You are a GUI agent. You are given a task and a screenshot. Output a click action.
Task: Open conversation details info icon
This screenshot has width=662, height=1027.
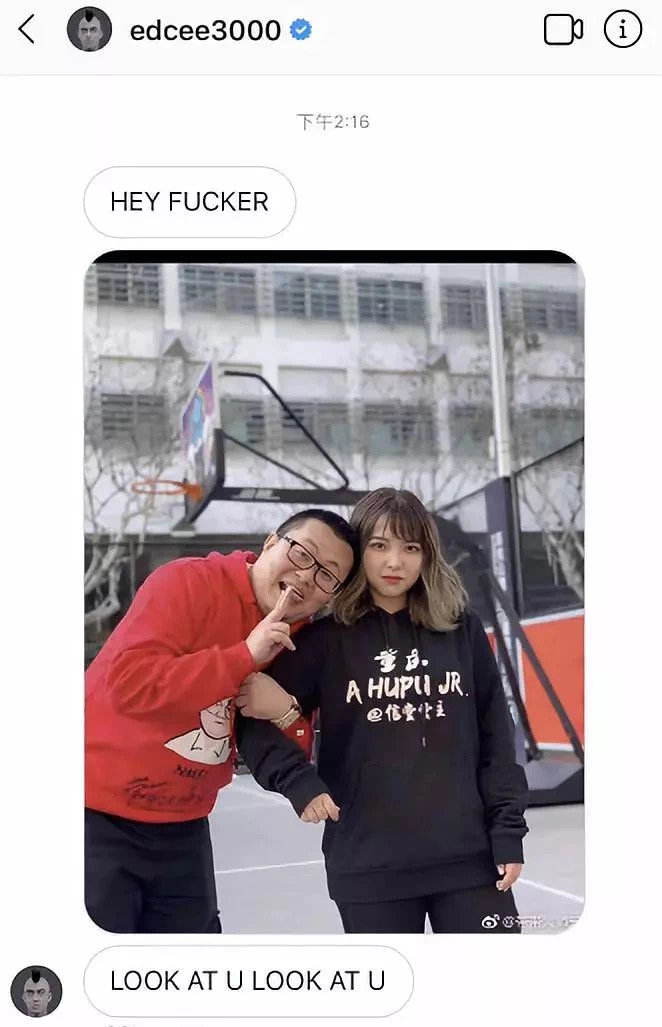(623, 30)
